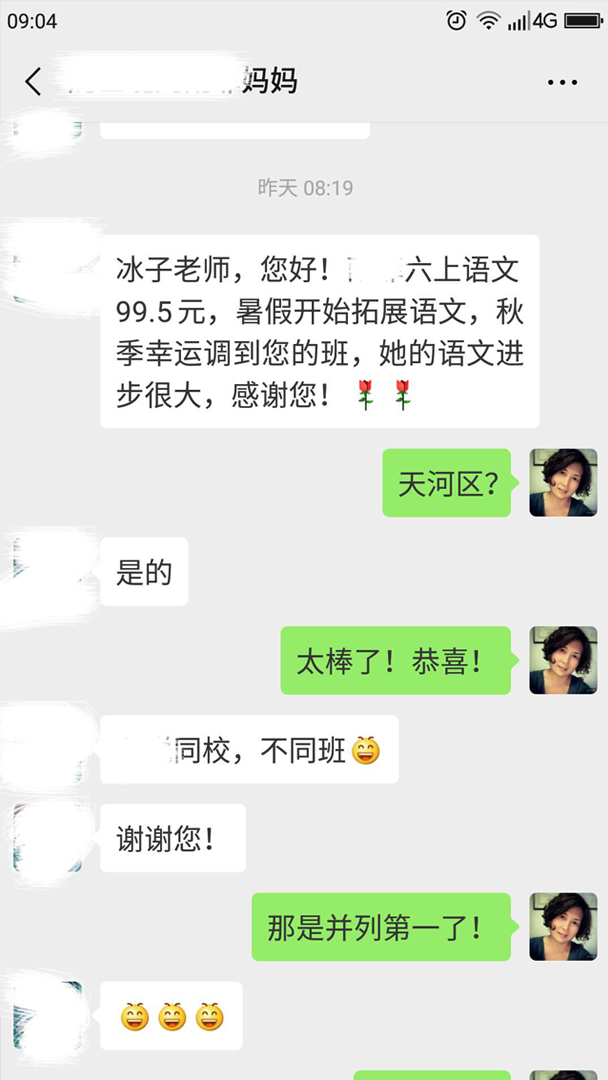This screenshot has height=1080, width=608.
Task: Open the chat info overflow menu
Action: click(x=562, y=82)
